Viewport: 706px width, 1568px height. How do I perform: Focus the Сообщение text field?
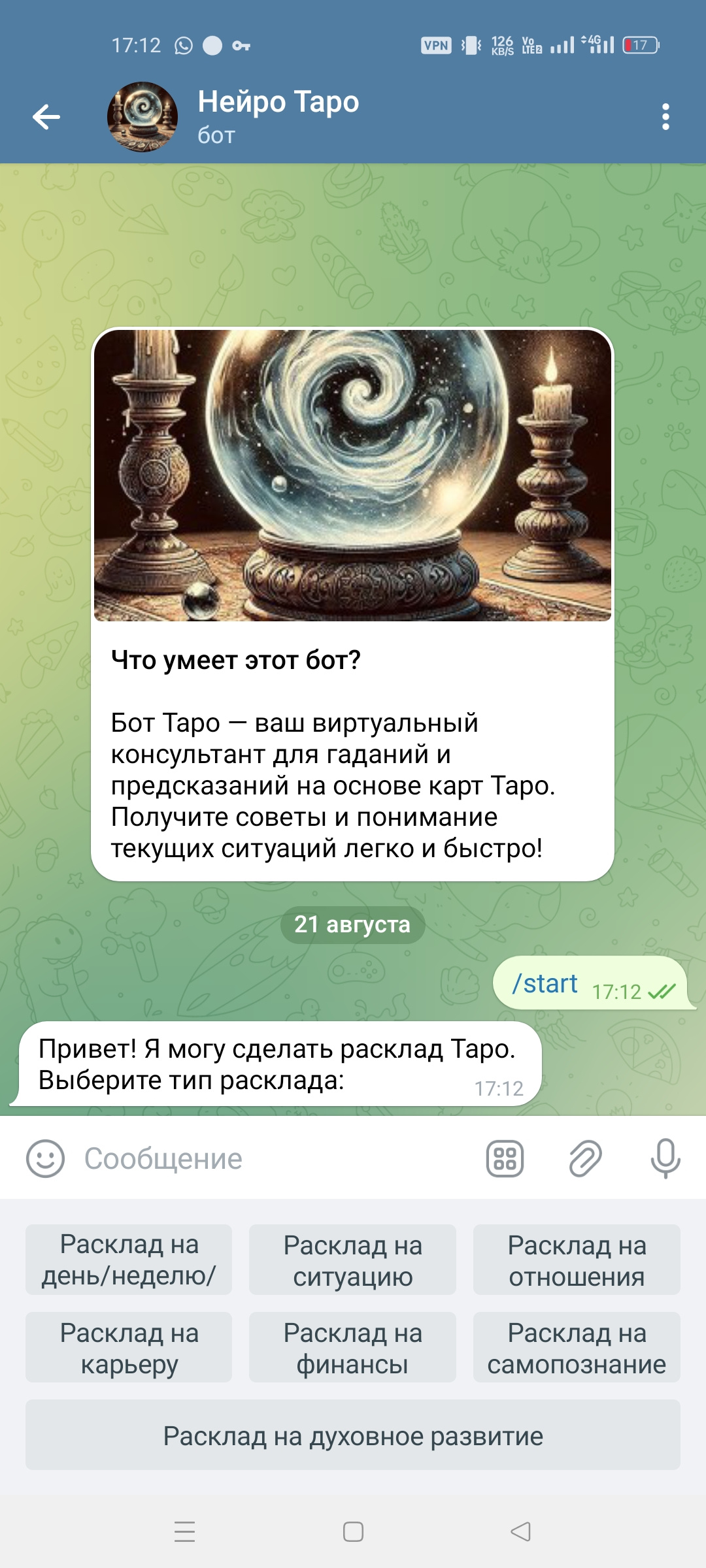pyautogui.click(x=275, y=1158)
